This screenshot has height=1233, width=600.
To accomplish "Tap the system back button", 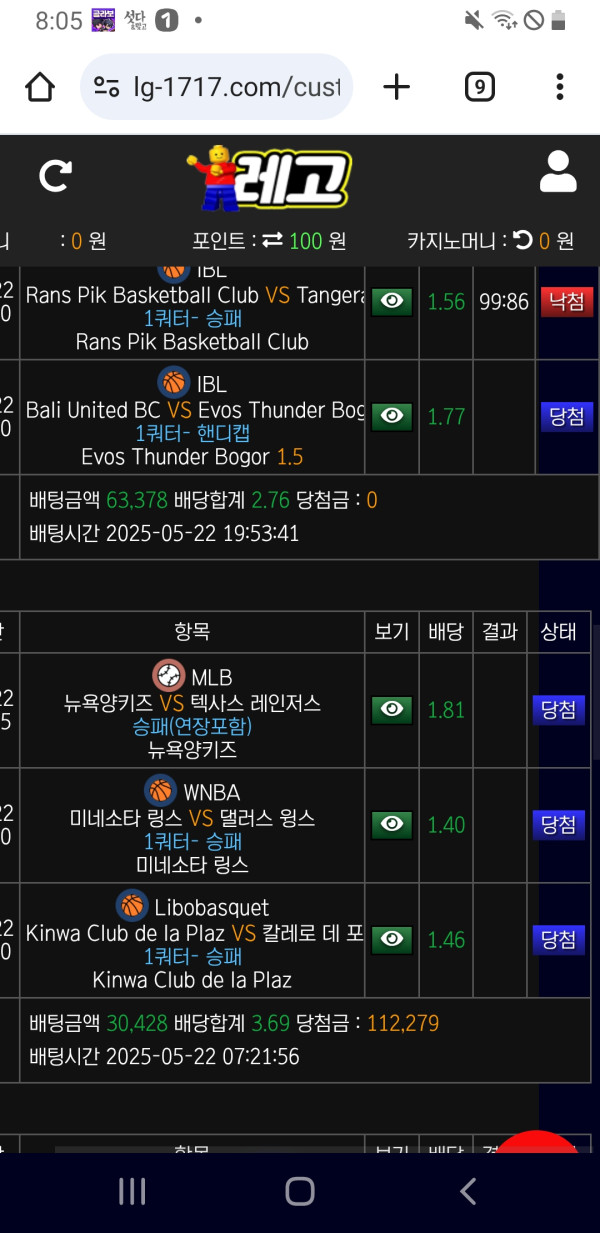I will click(467, 1191).
